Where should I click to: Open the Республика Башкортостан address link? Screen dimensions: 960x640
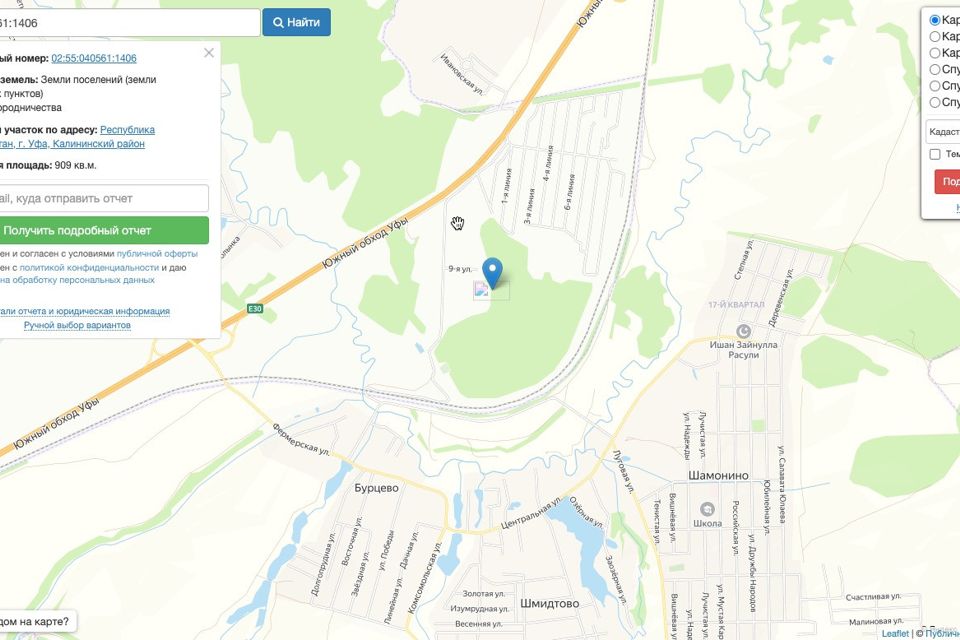tap(127, 130)
